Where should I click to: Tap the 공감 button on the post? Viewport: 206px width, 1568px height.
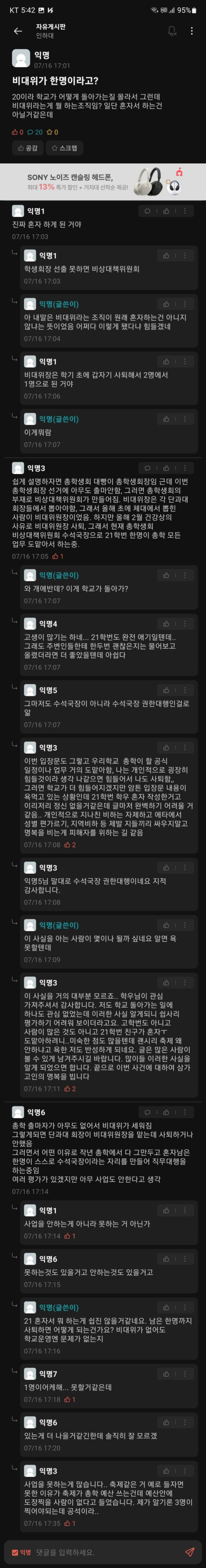coord(27,147)
